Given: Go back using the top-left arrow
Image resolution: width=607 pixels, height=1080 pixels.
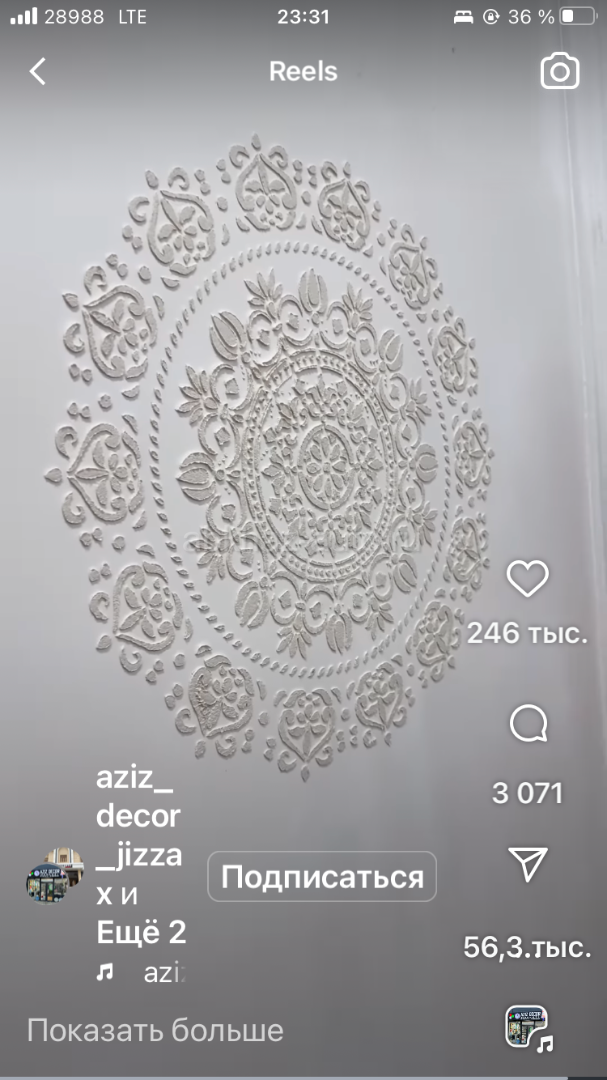Looking at the screenshot, I should click(38, 72).
